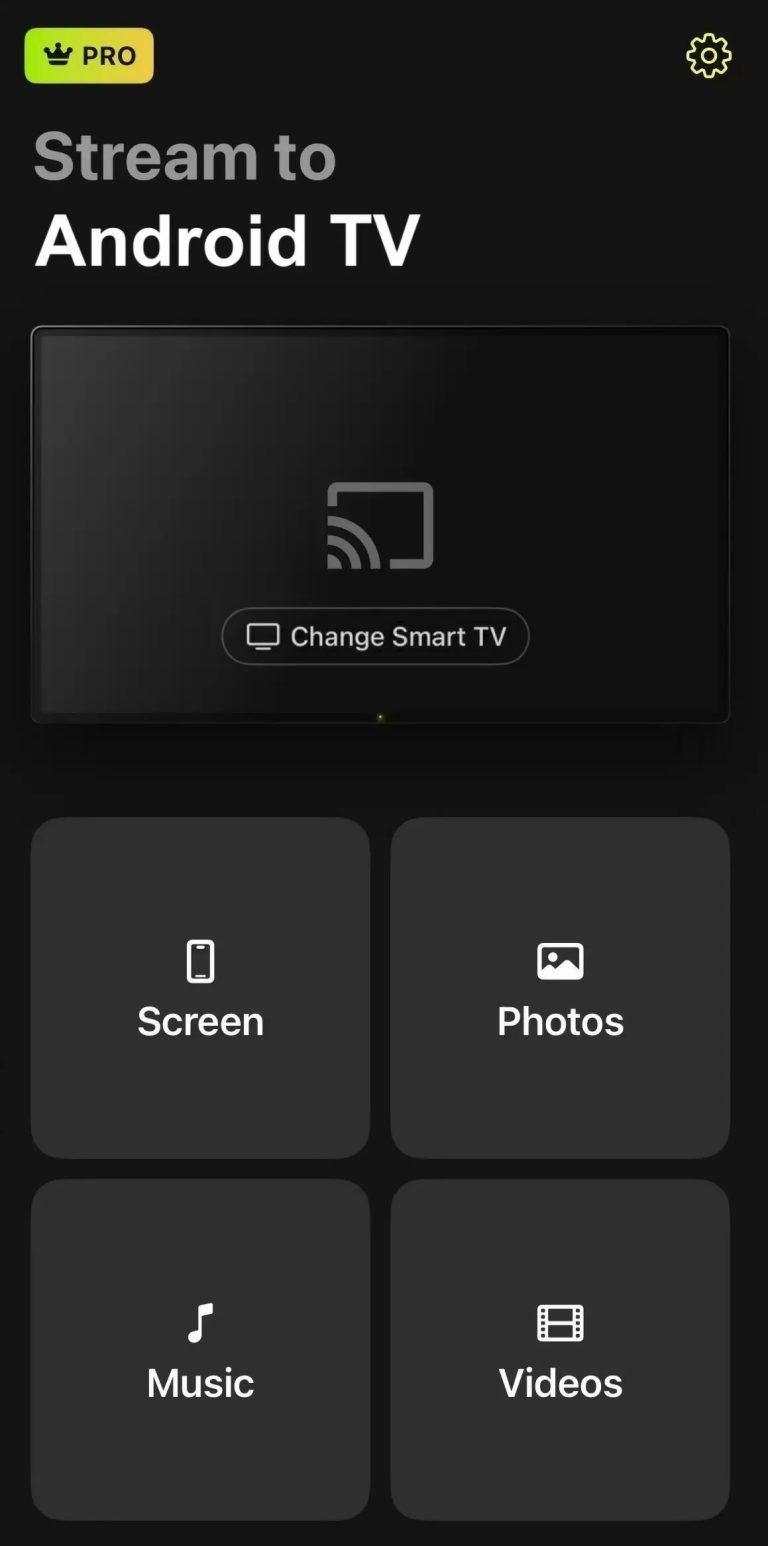This screenshot has height=1546, width=768.
Task: Click the picture icon on the Photos tile
Action: pyautogui.click(x=559, y=959)
